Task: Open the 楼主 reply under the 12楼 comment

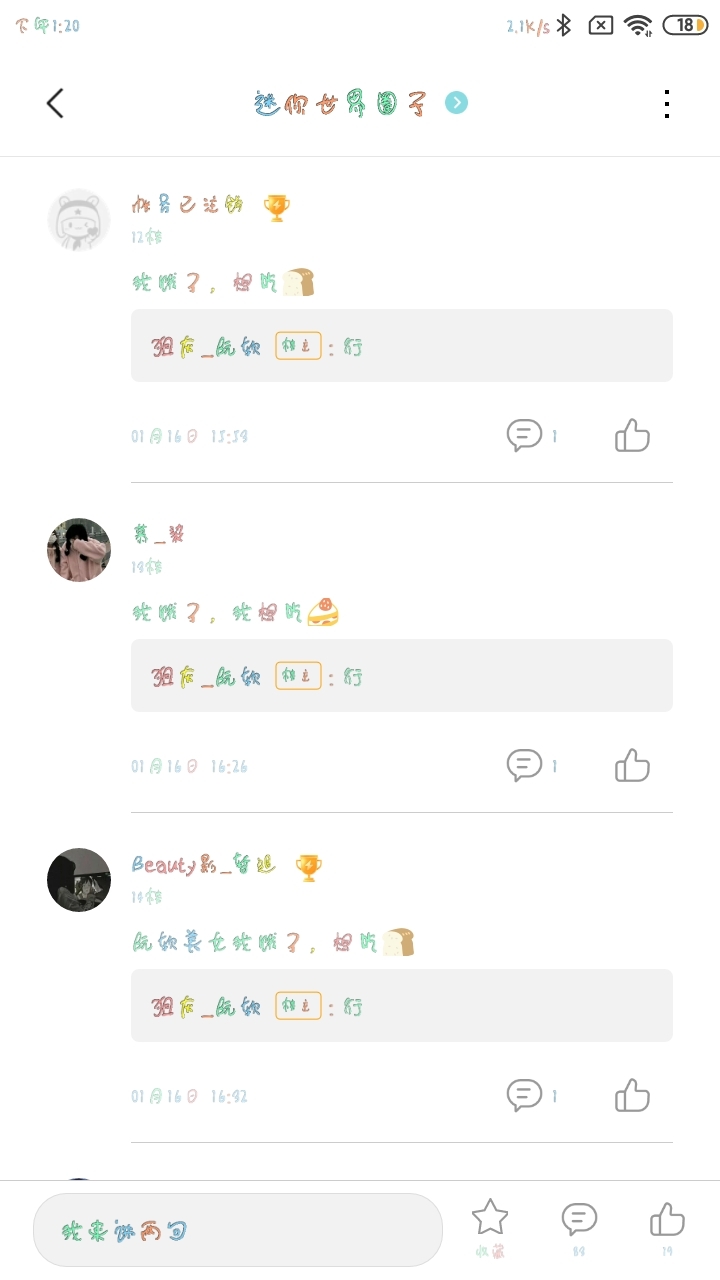Action: point(402,346)
